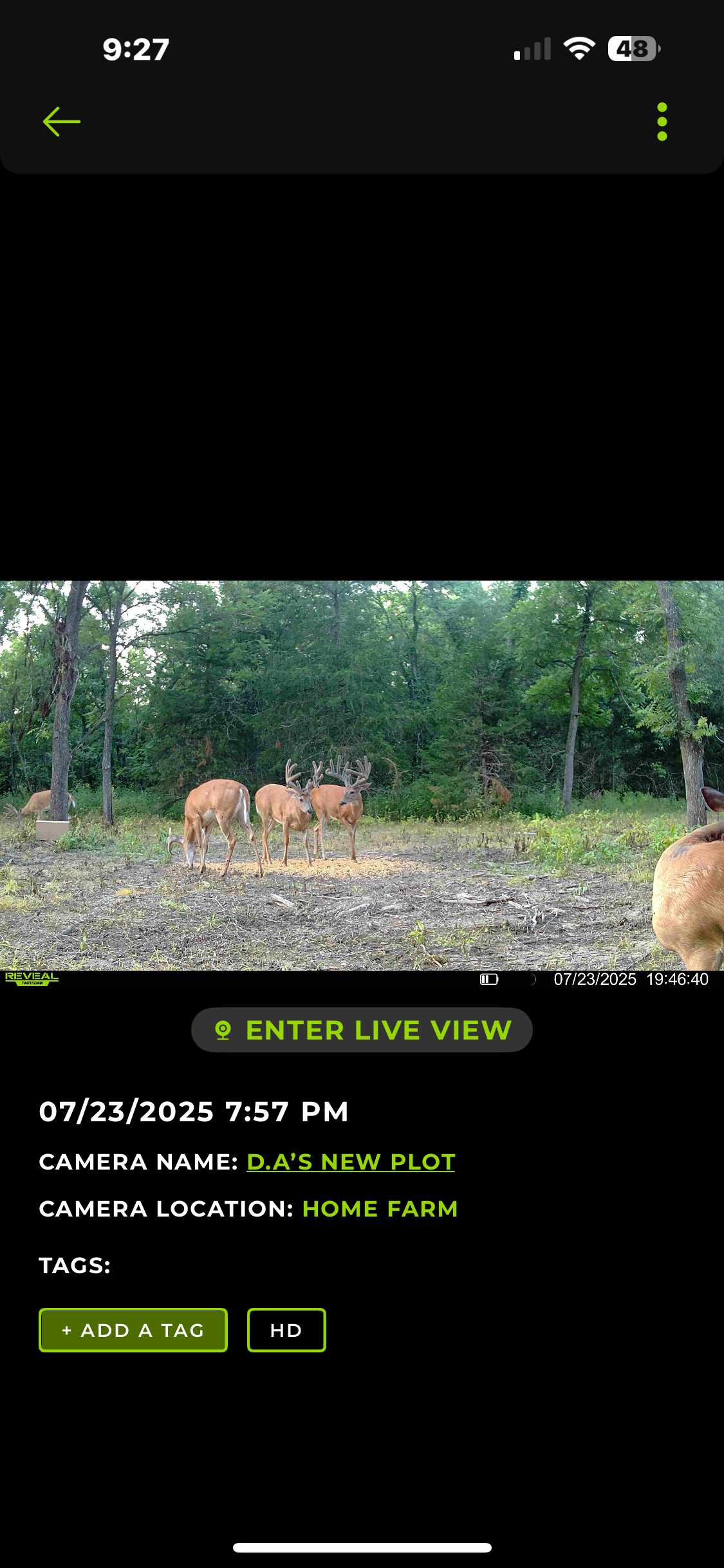Open the D.A'S NEW PLOT camera link
724x1568 pixels.
point(351,1162)
